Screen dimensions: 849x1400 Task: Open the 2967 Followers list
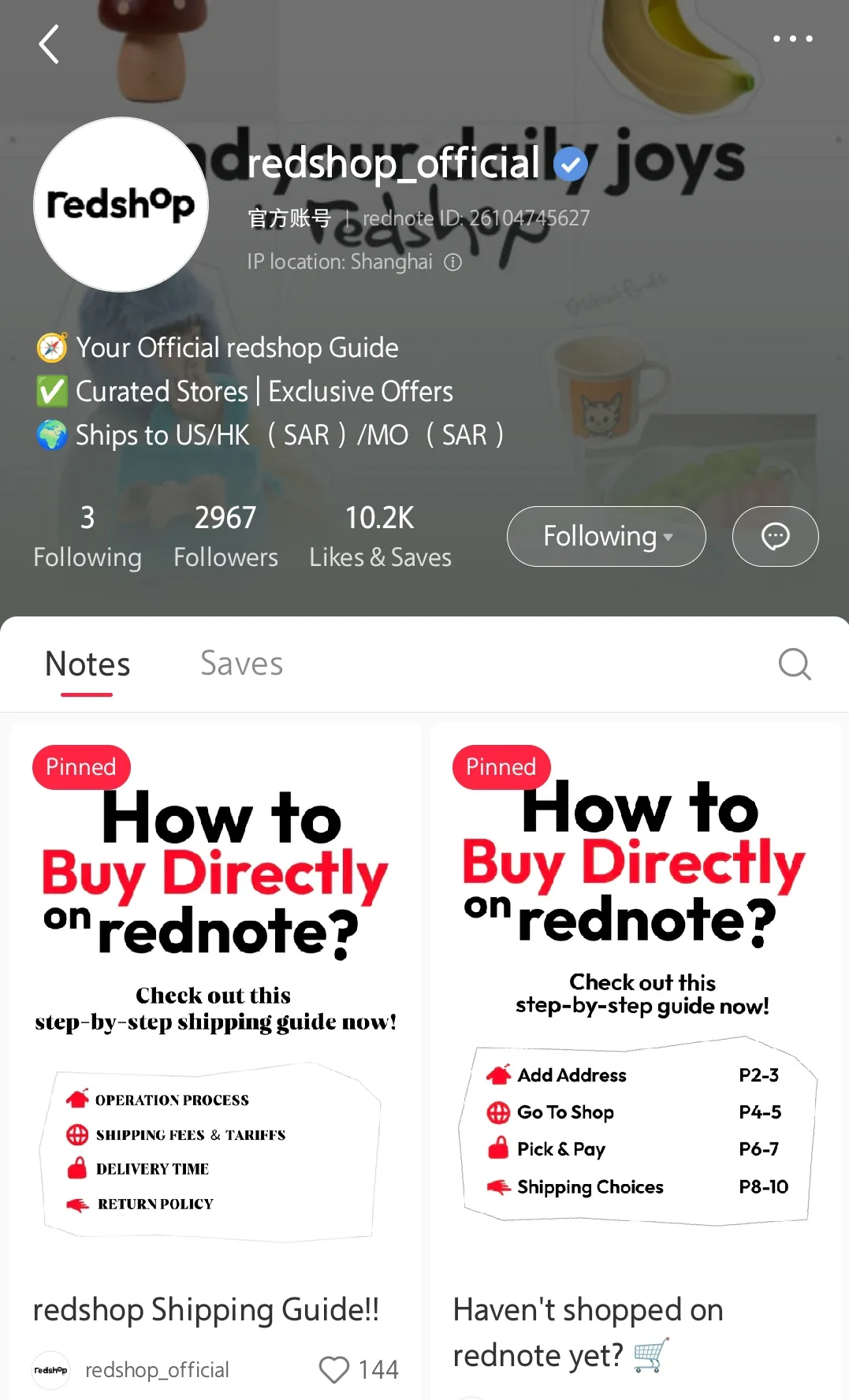point(225,537)
